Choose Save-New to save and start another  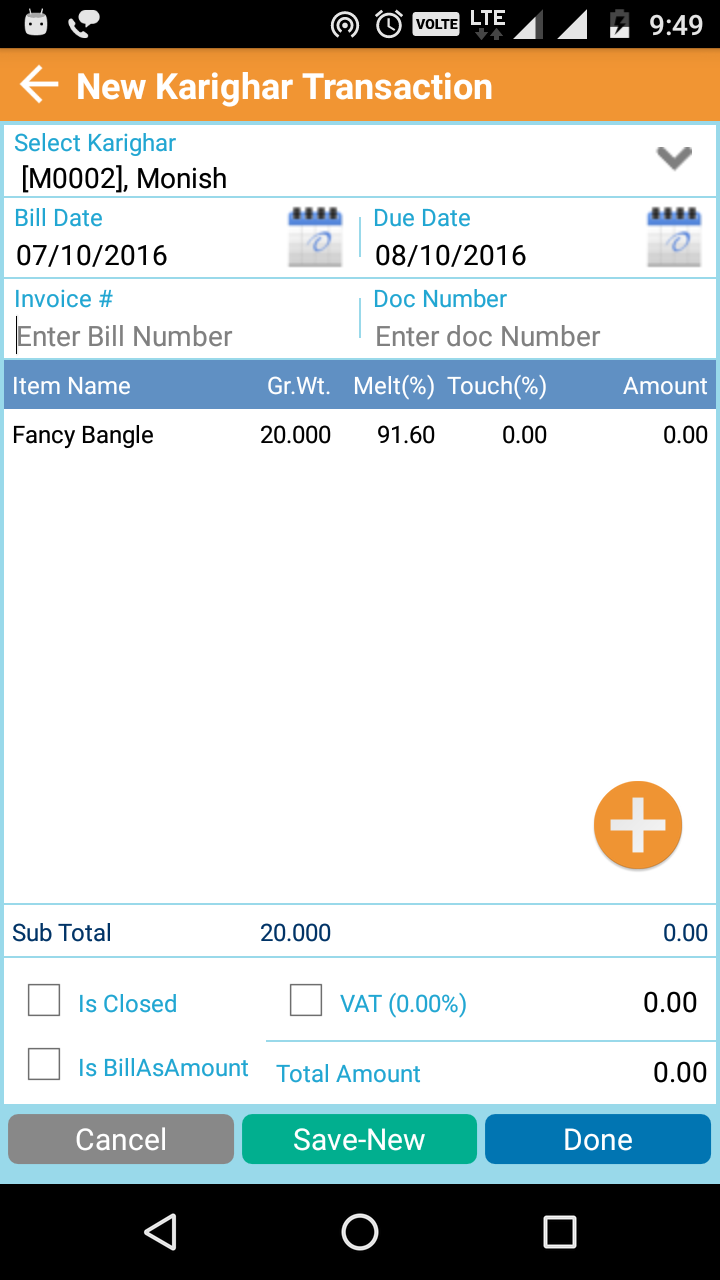pyautogui.click(x=359, y=1139)
